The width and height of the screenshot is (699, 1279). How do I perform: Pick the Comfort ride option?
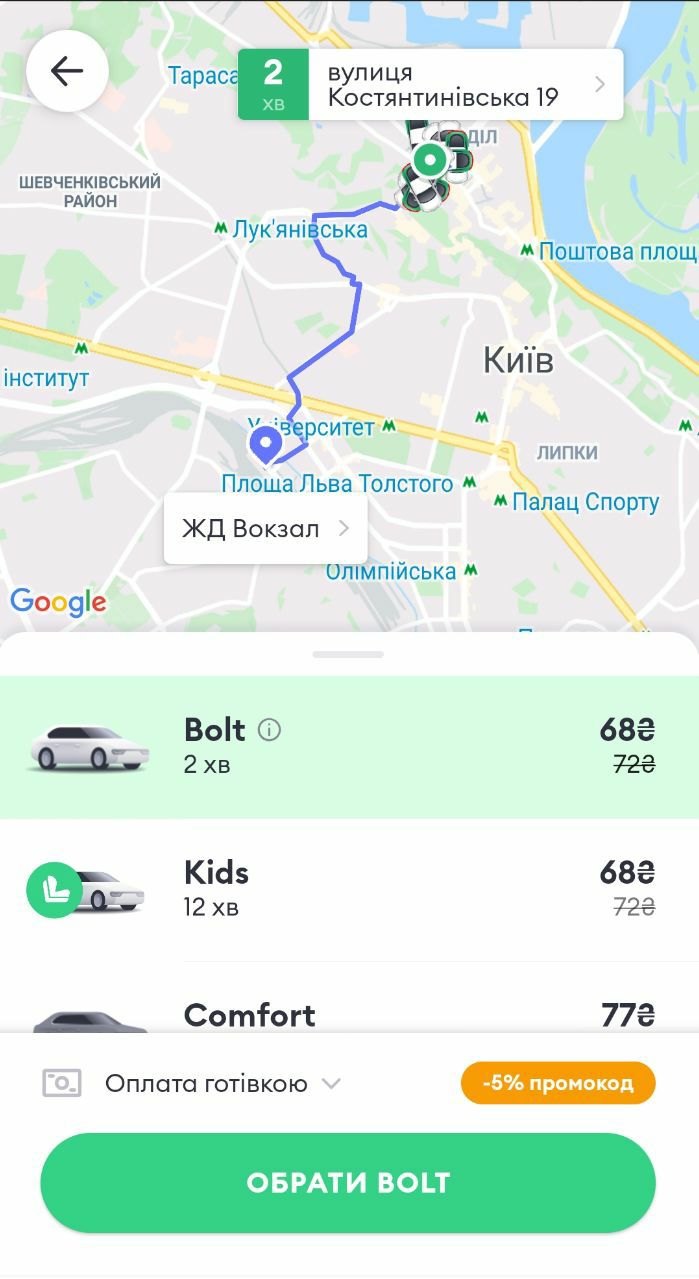pos(349,1013)
